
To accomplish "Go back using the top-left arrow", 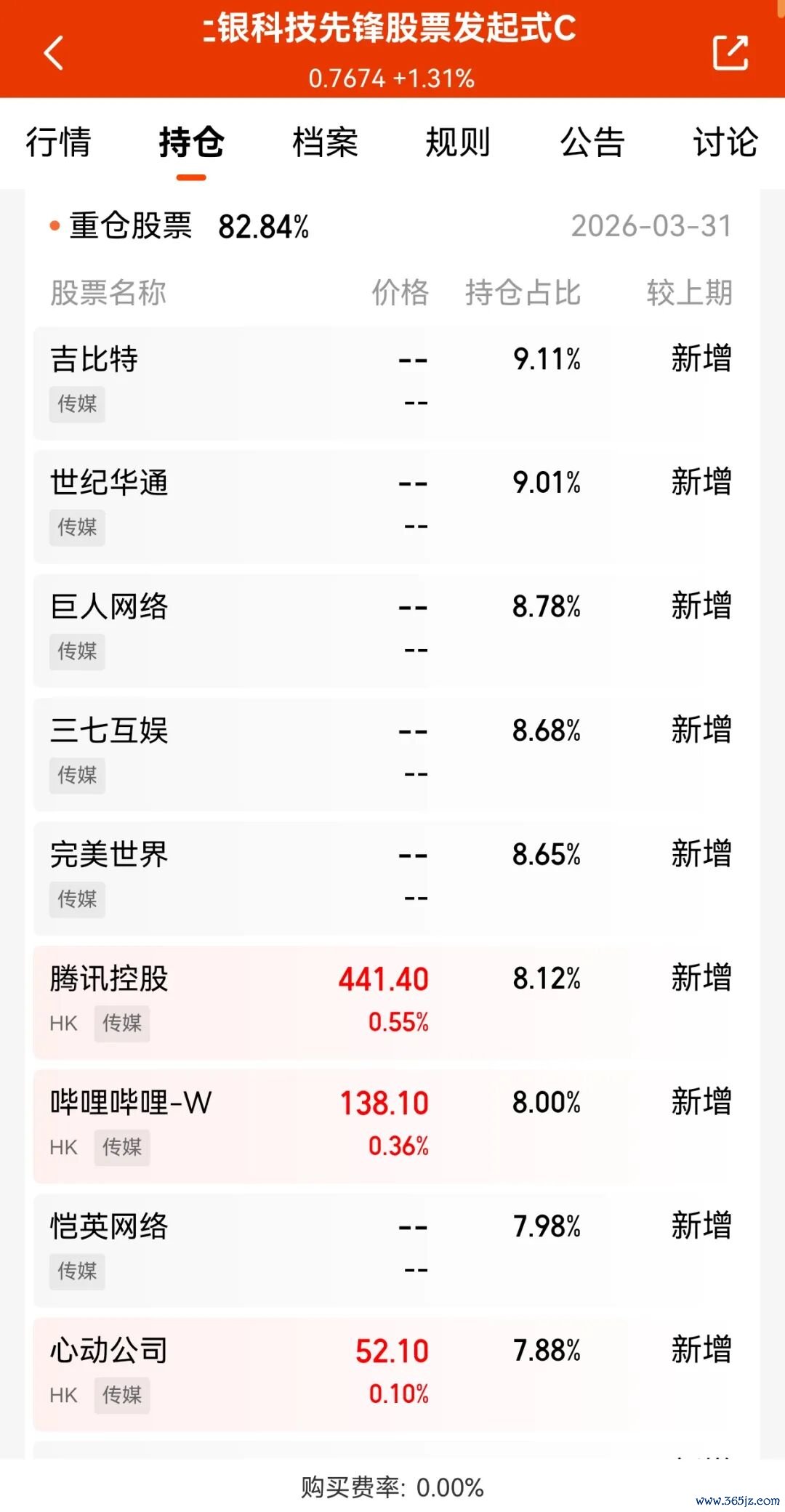I will [x=54, y=52].
